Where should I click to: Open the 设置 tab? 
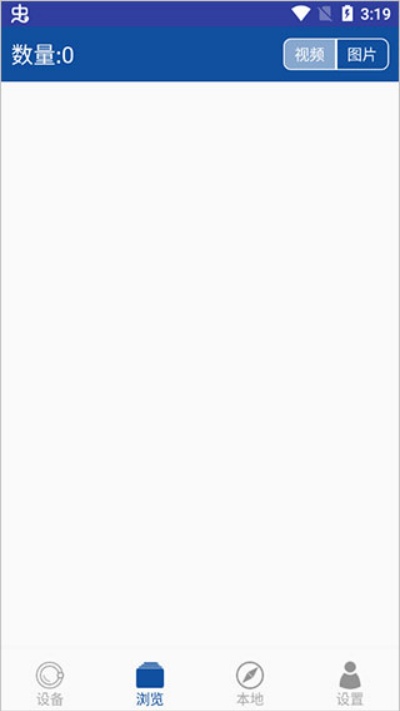pyautogui.click(x=350, y=684)
